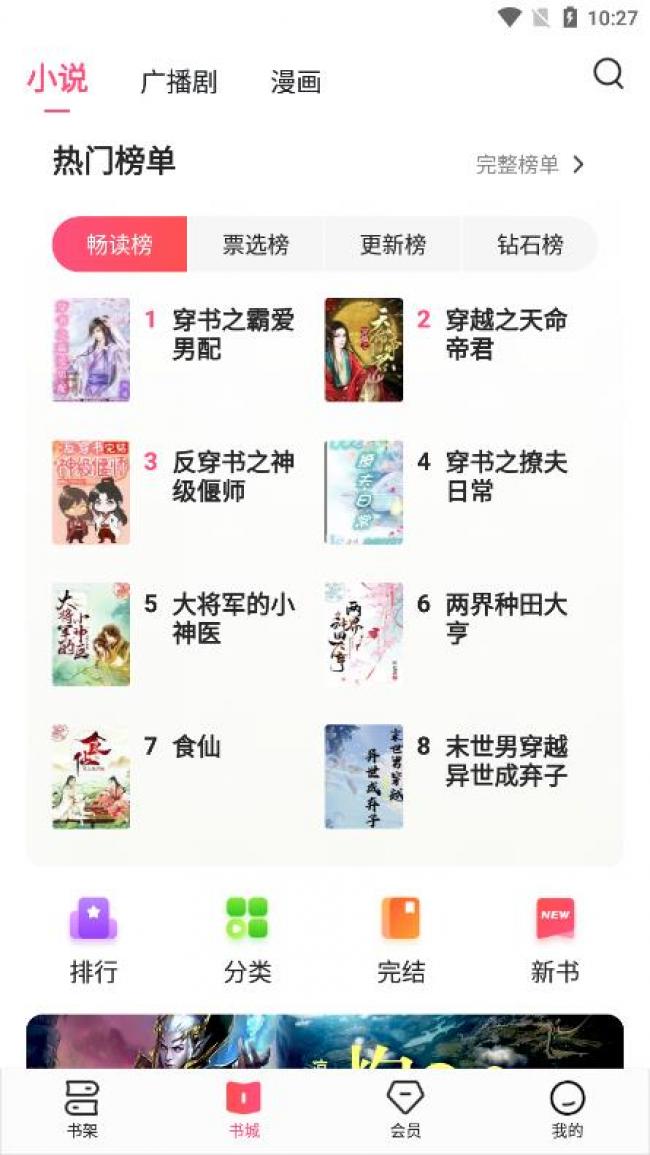
Task: Open the novel 两界种田大亨
Action: pos(506,619)
